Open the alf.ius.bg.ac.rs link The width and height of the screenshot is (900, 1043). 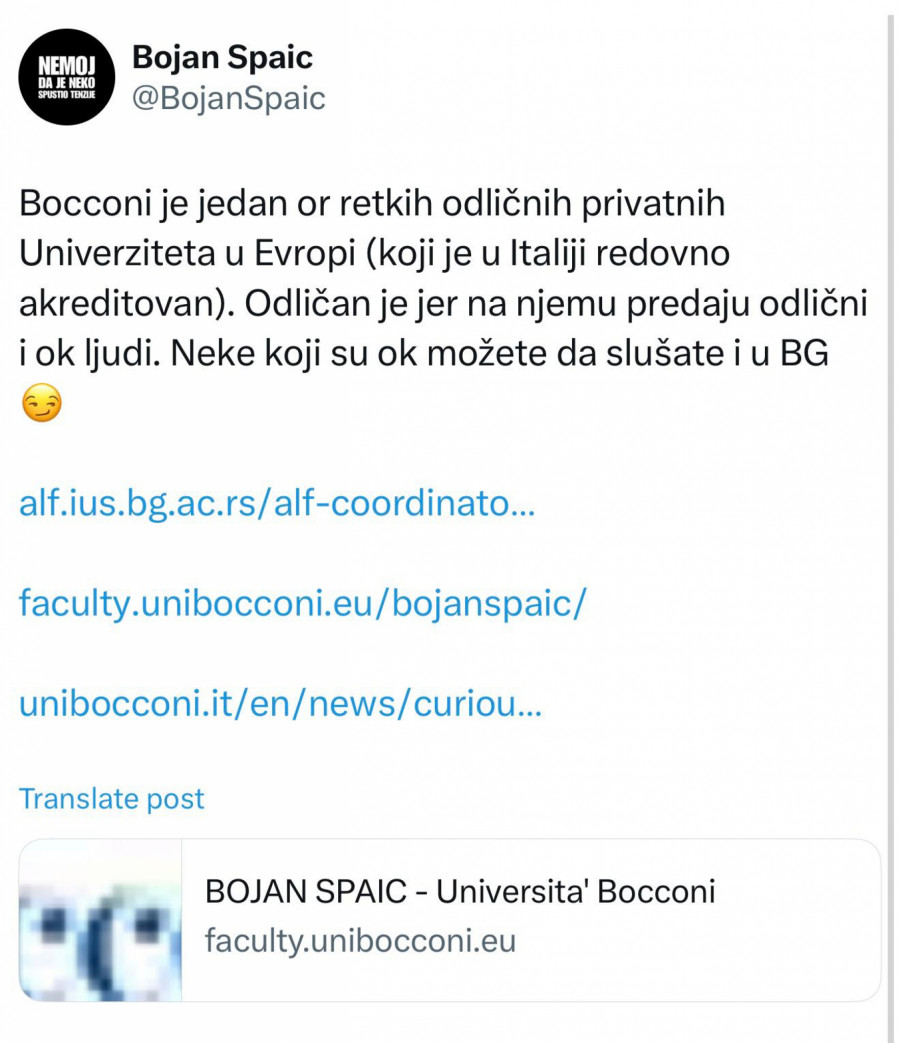(277, 502)
